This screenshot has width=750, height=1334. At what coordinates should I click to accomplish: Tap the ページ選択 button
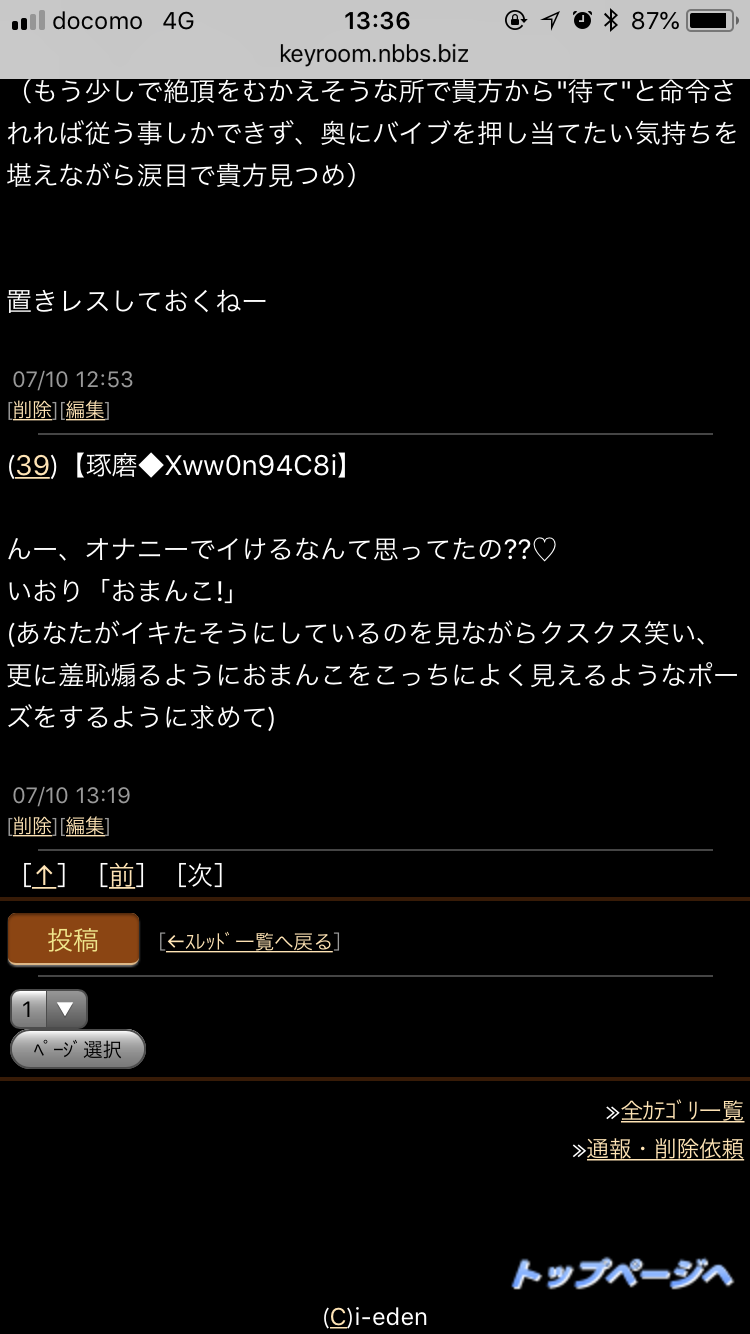78,1050
